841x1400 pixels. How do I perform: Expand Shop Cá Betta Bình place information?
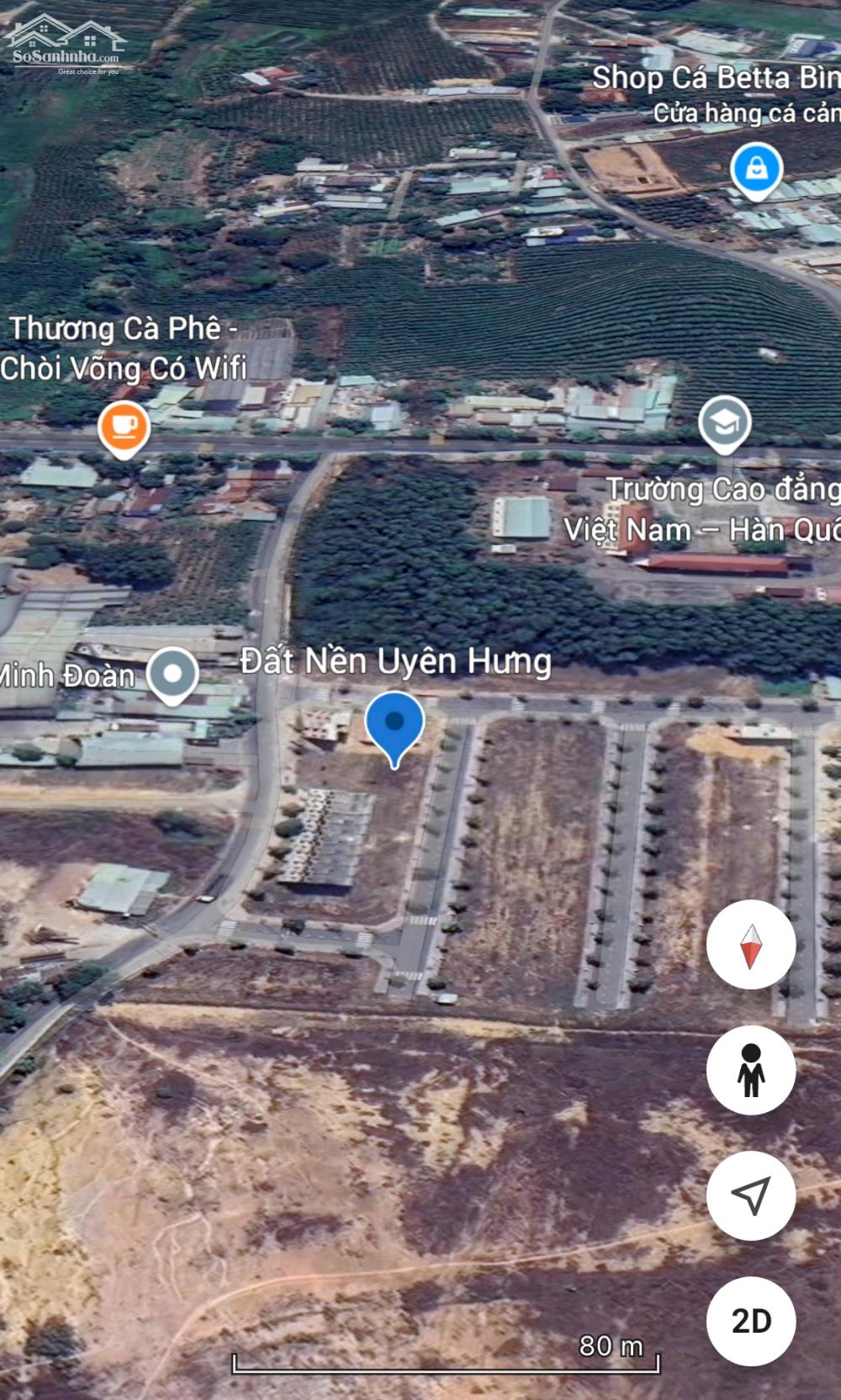point(715,77)
